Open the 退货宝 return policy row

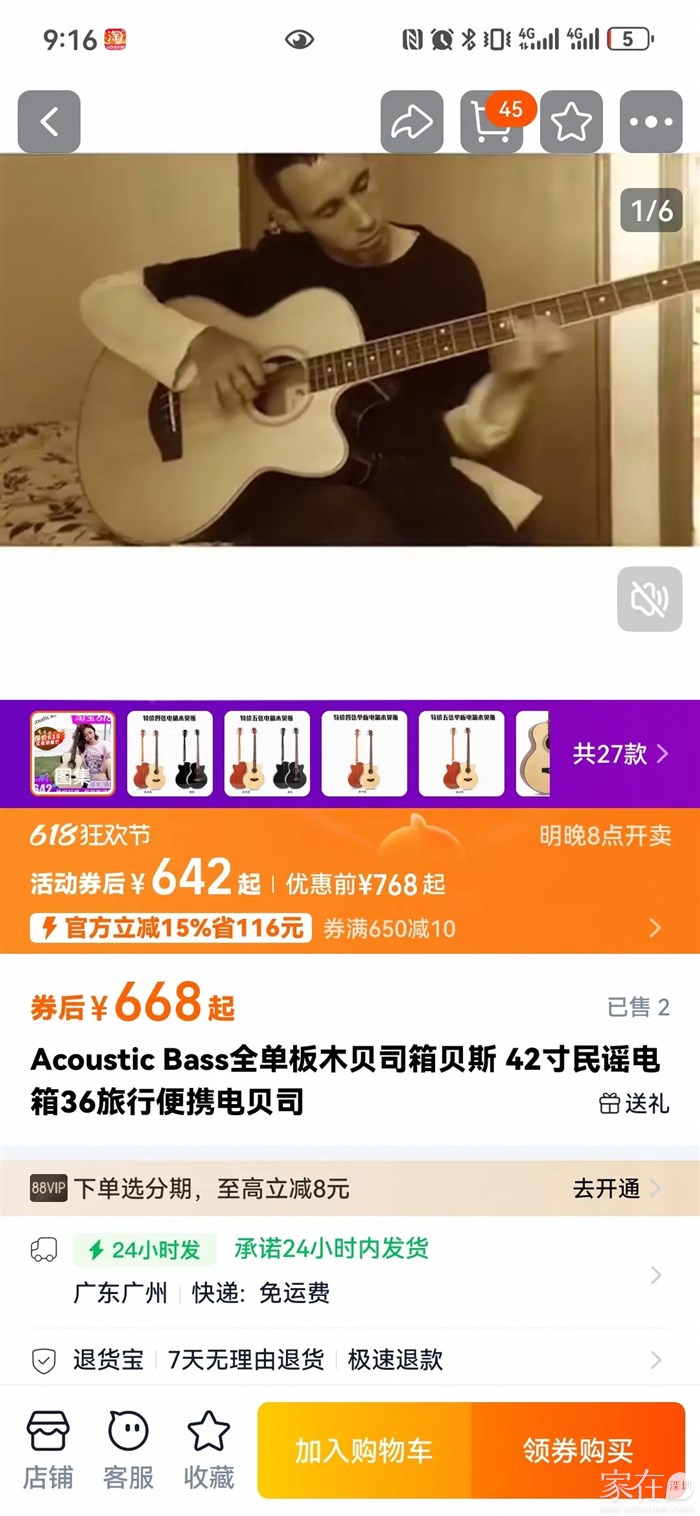pyautogui.click(x=350, y=1359)
